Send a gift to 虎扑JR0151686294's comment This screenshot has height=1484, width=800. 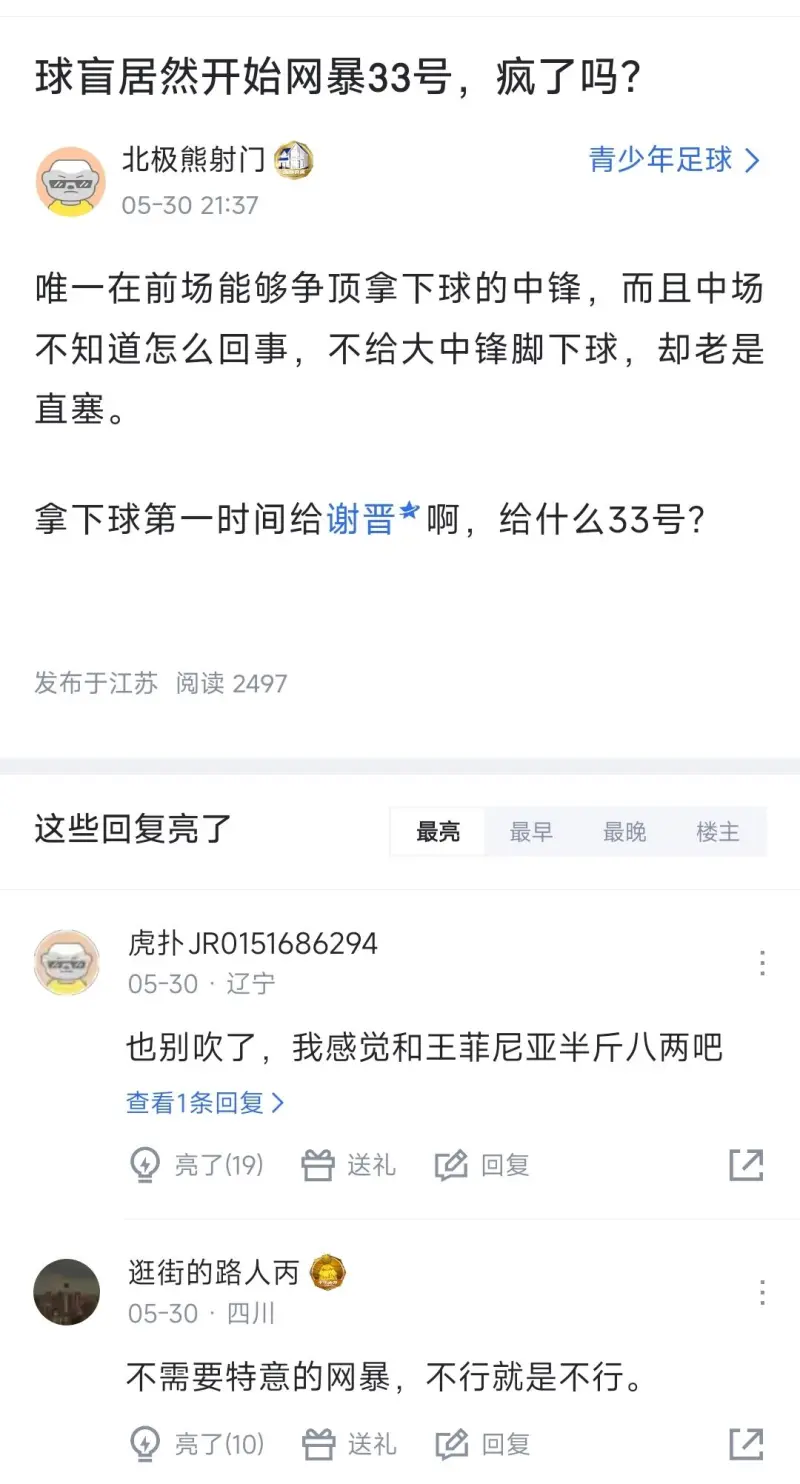pyautogui.click(x=349, y=1165)
